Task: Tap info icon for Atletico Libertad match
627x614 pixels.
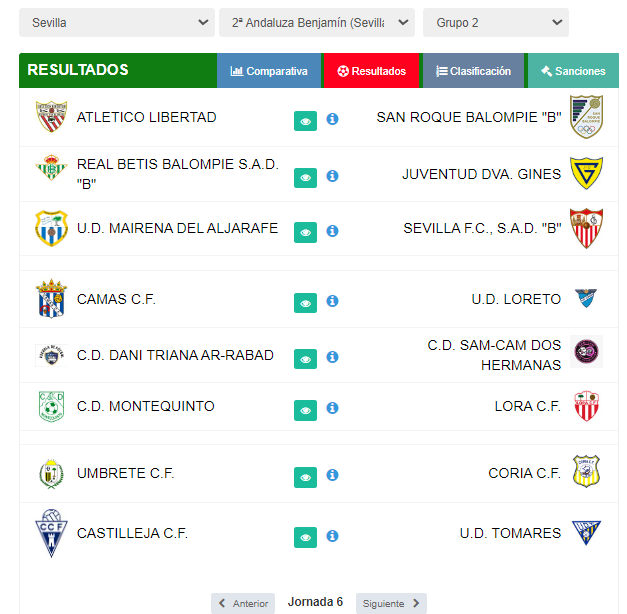Action: (333, 119)
